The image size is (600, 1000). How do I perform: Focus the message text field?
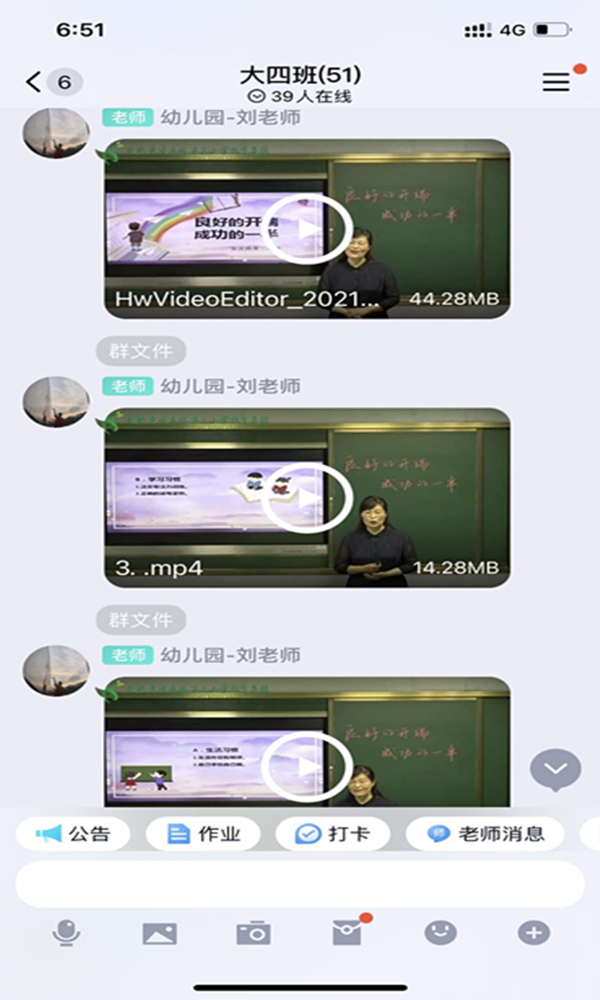(300, 884)
